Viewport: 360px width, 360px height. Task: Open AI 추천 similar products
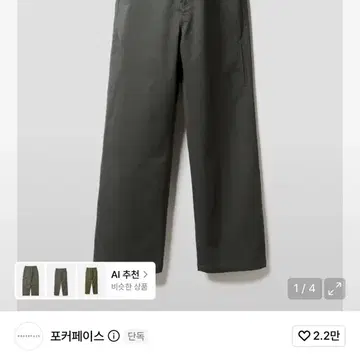coord(129,280)
